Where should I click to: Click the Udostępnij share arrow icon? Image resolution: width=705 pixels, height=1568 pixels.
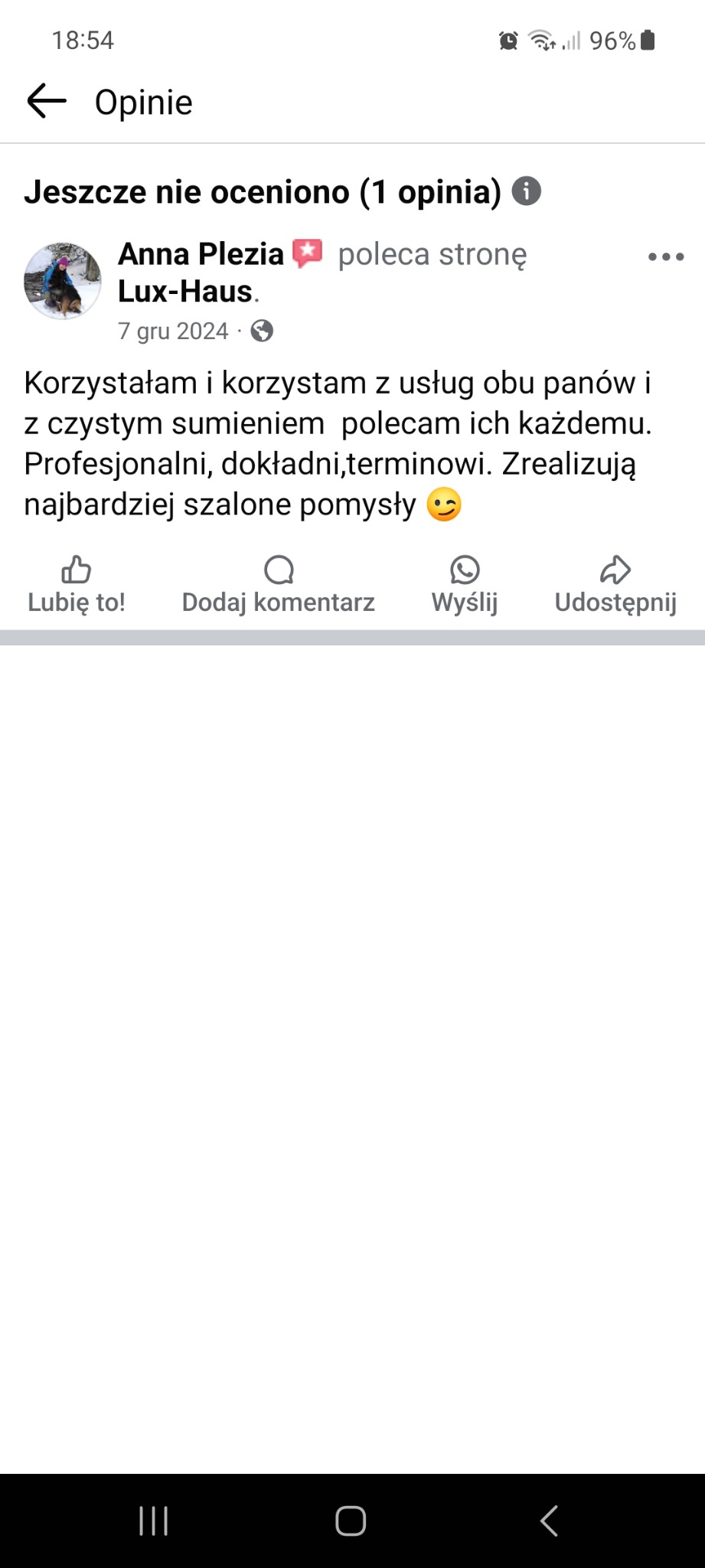pos(615,569)
